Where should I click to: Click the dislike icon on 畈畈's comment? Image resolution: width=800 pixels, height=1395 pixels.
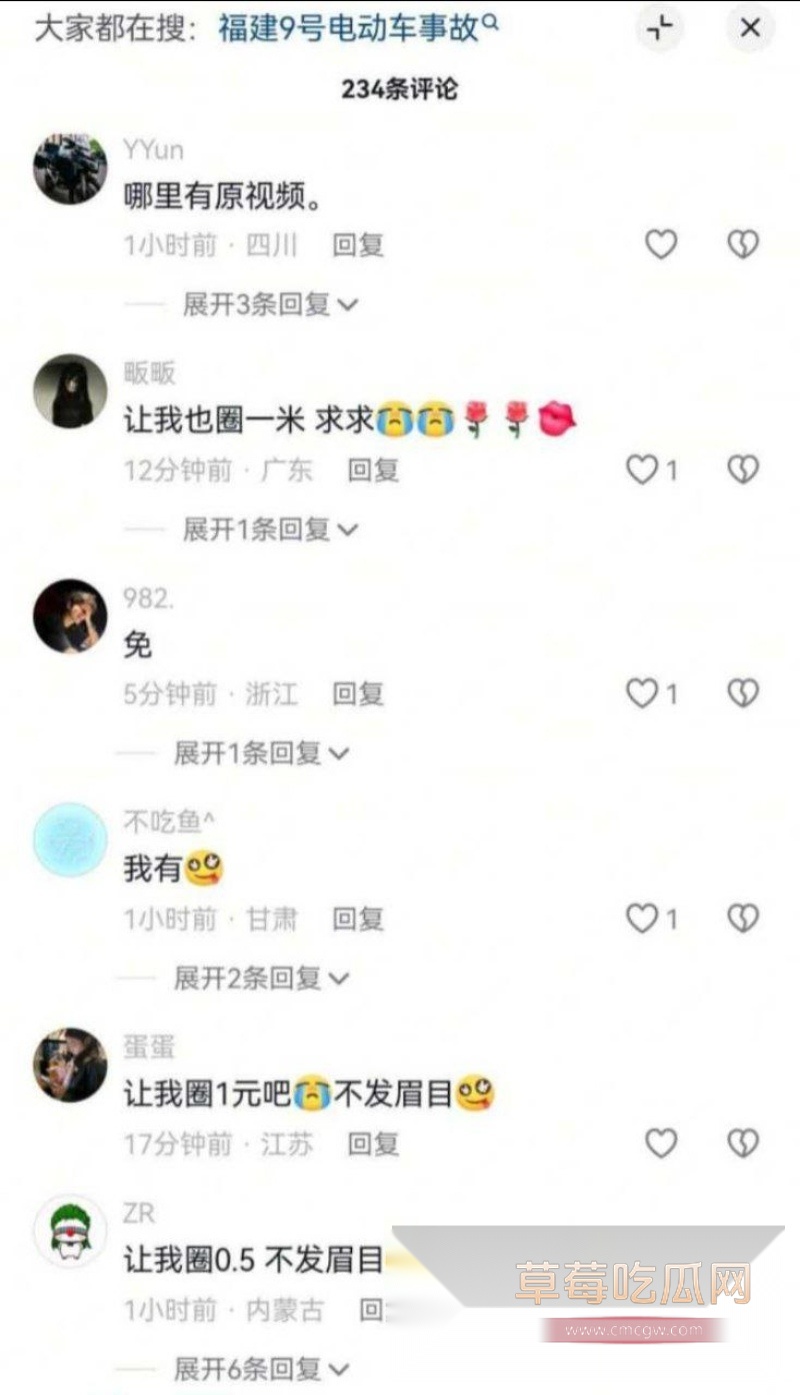point(742,469)
